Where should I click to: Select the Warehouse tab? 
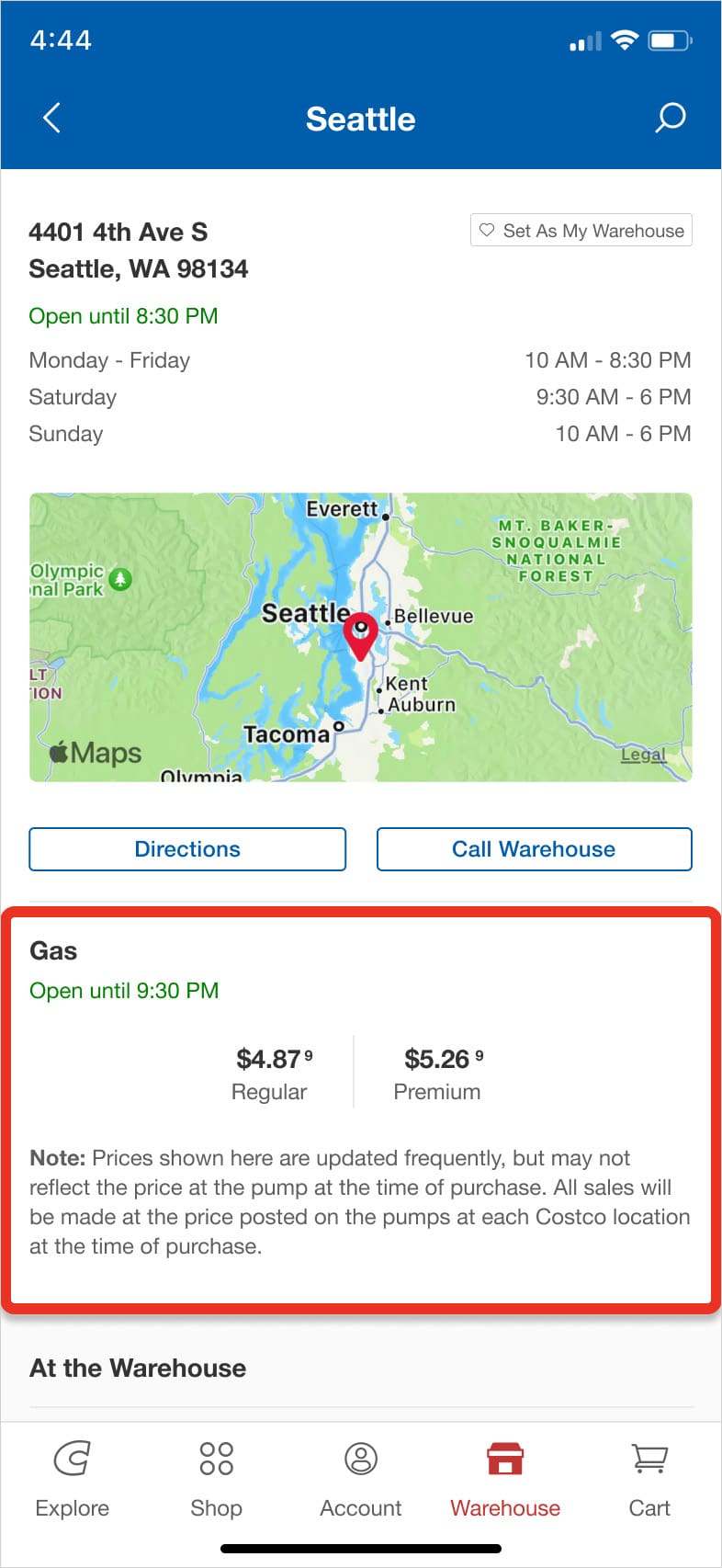(x=505, y=1480)
